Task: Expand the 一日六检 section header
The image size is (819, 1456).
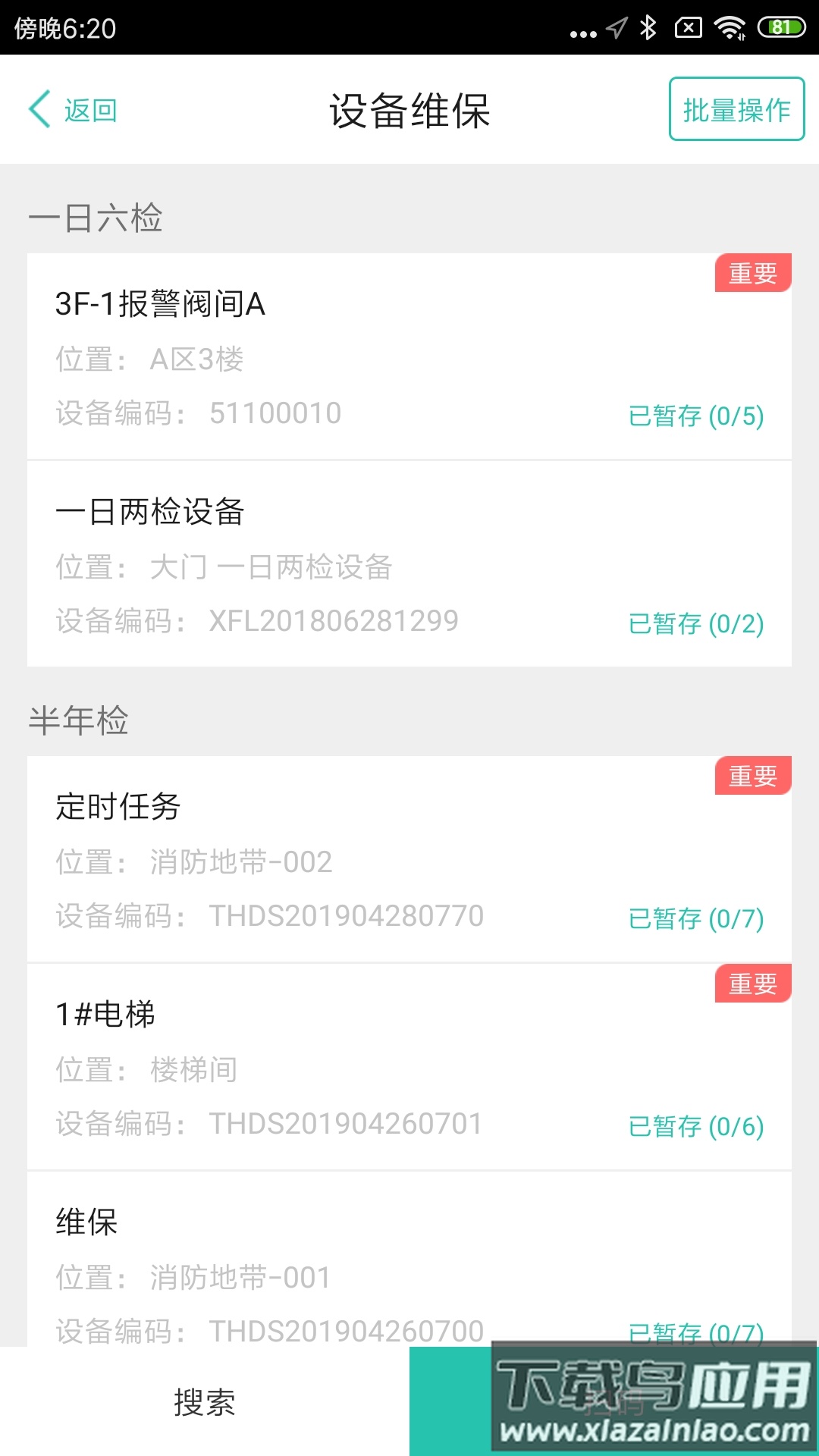Action: (96, 221)
